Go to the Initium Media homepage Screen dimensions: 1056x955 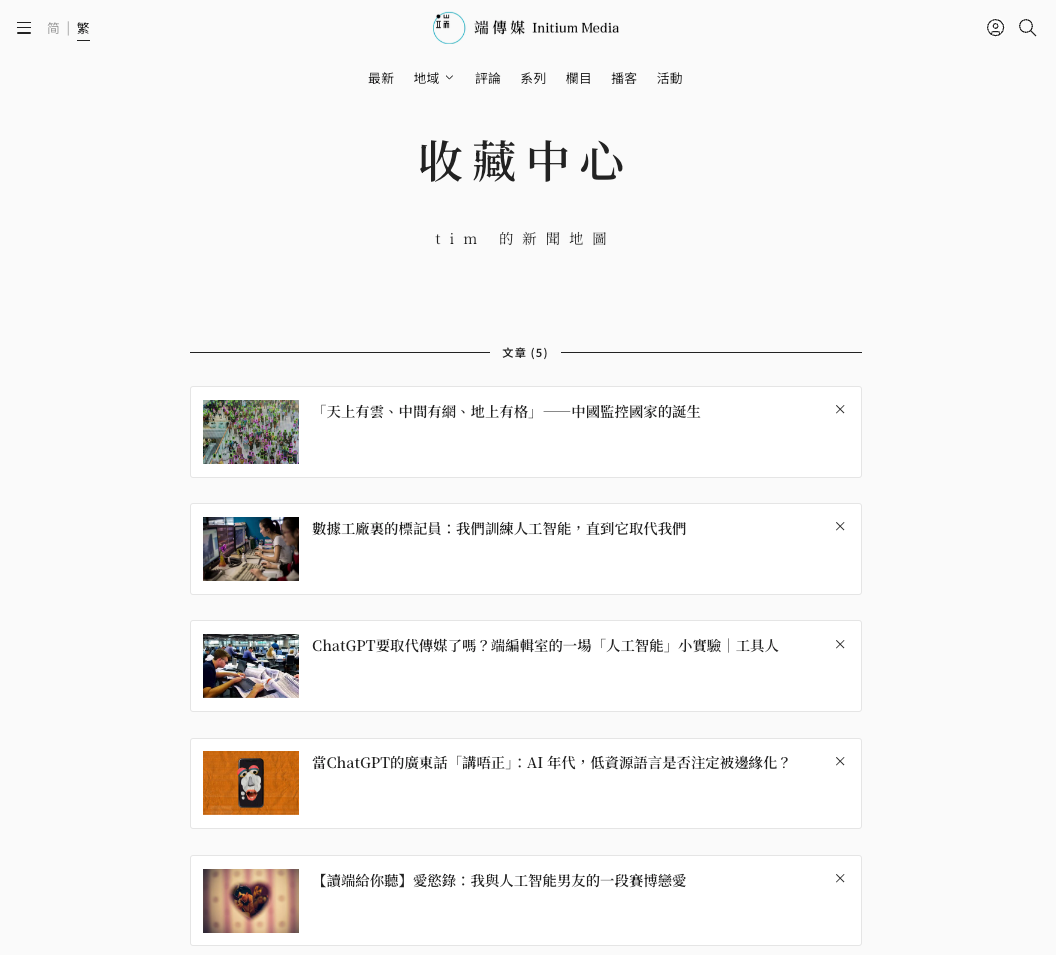(x=526, y=28)
